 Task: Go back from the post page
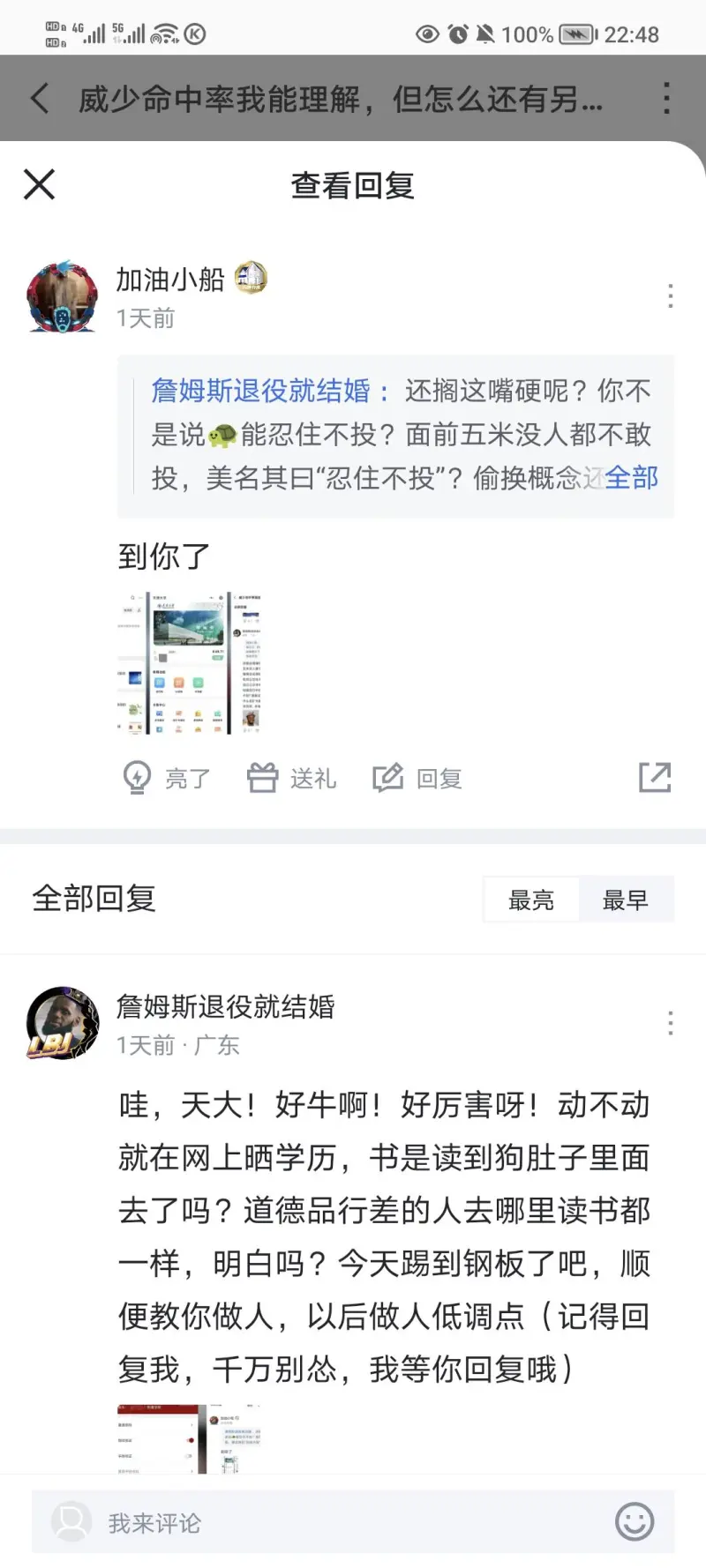click(40, 98)
